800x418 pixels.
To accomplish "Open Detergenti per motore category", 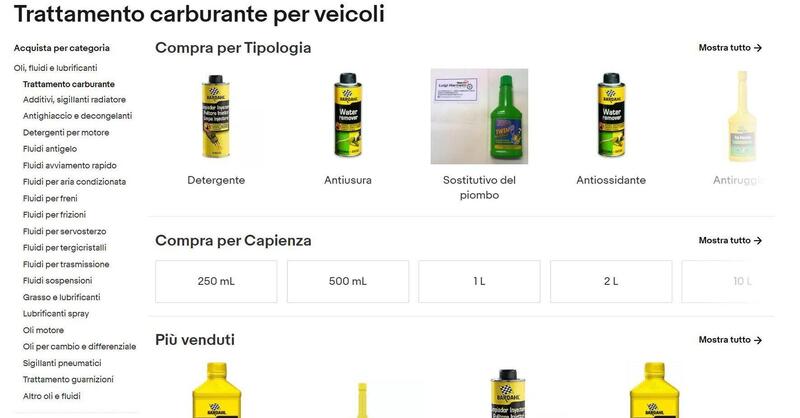I will coord(66,133).
